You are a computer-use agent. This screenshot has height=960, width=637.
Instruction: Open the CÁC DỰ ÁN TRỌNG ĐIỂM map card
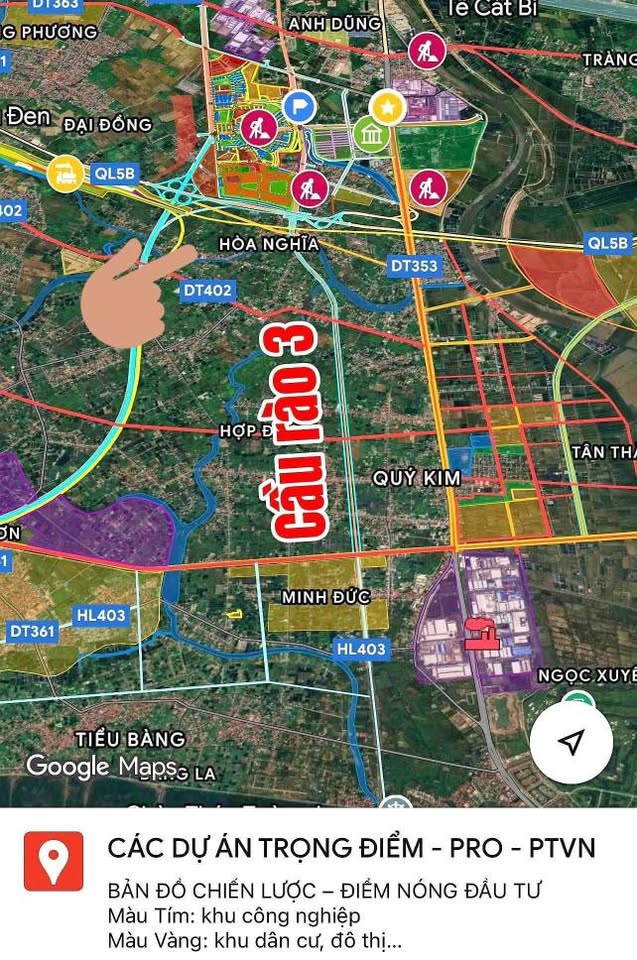(350, 849)
